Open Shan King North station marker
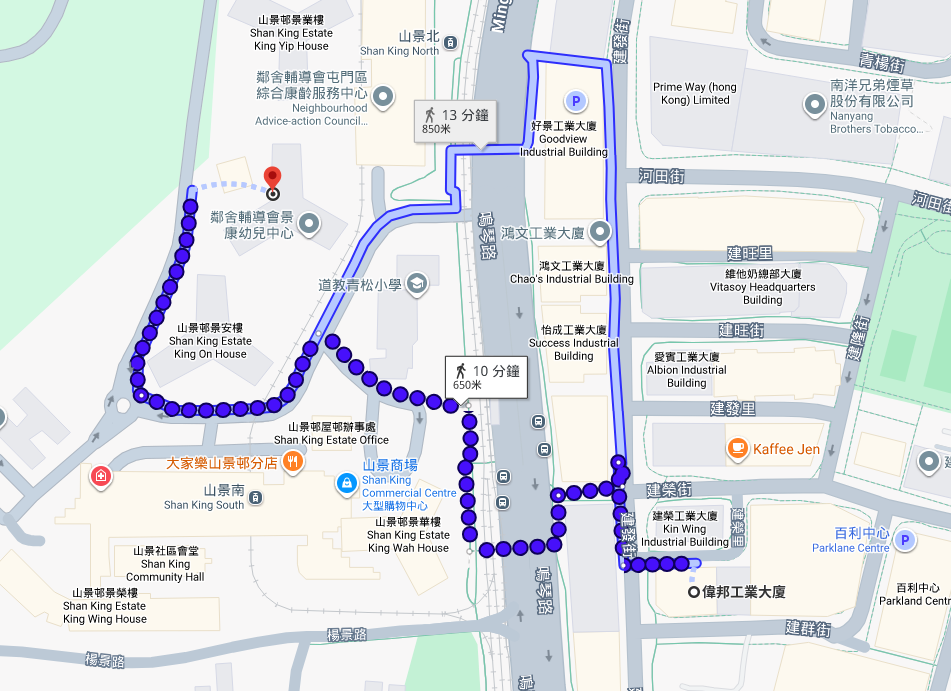 click(451, 42)
